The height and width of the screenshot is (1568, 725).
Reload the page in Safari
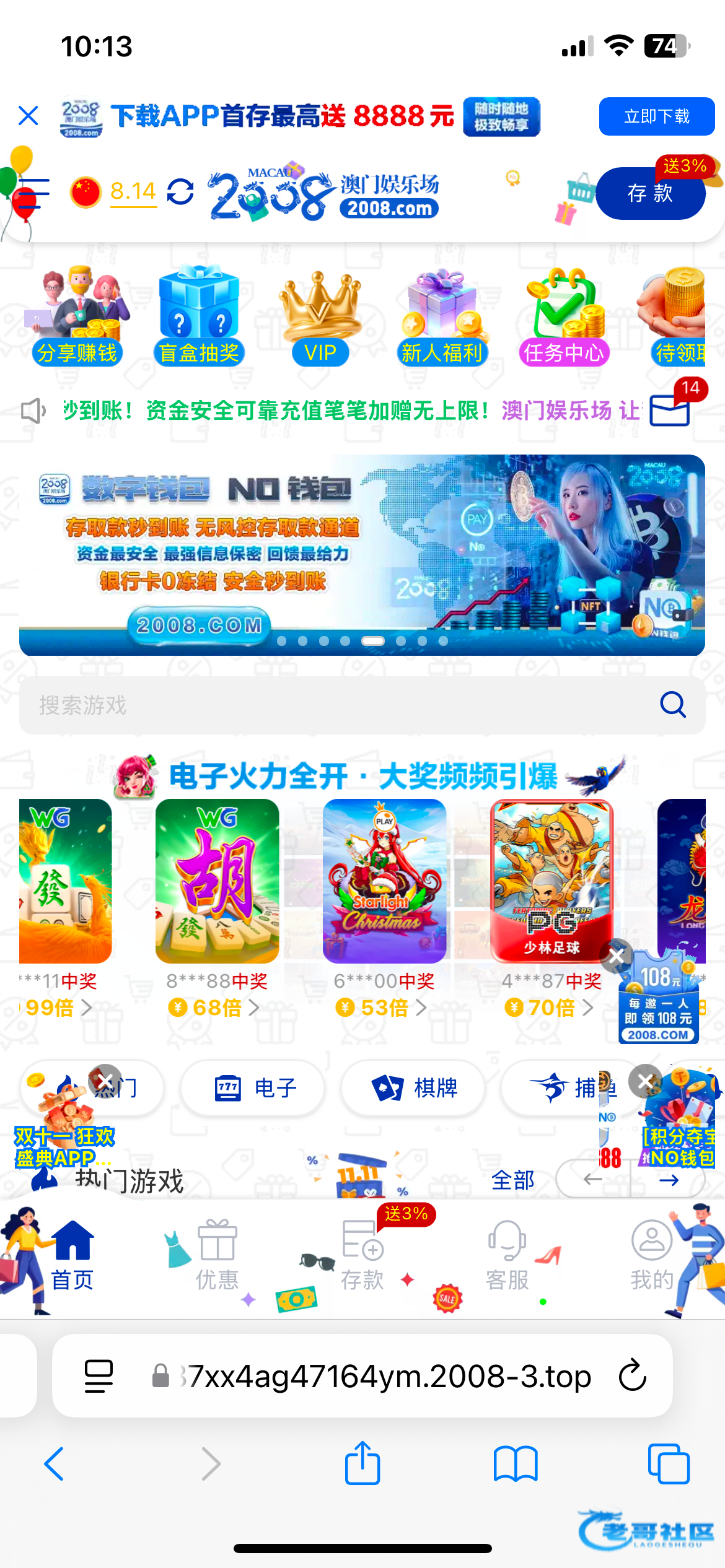(633, 1375)
